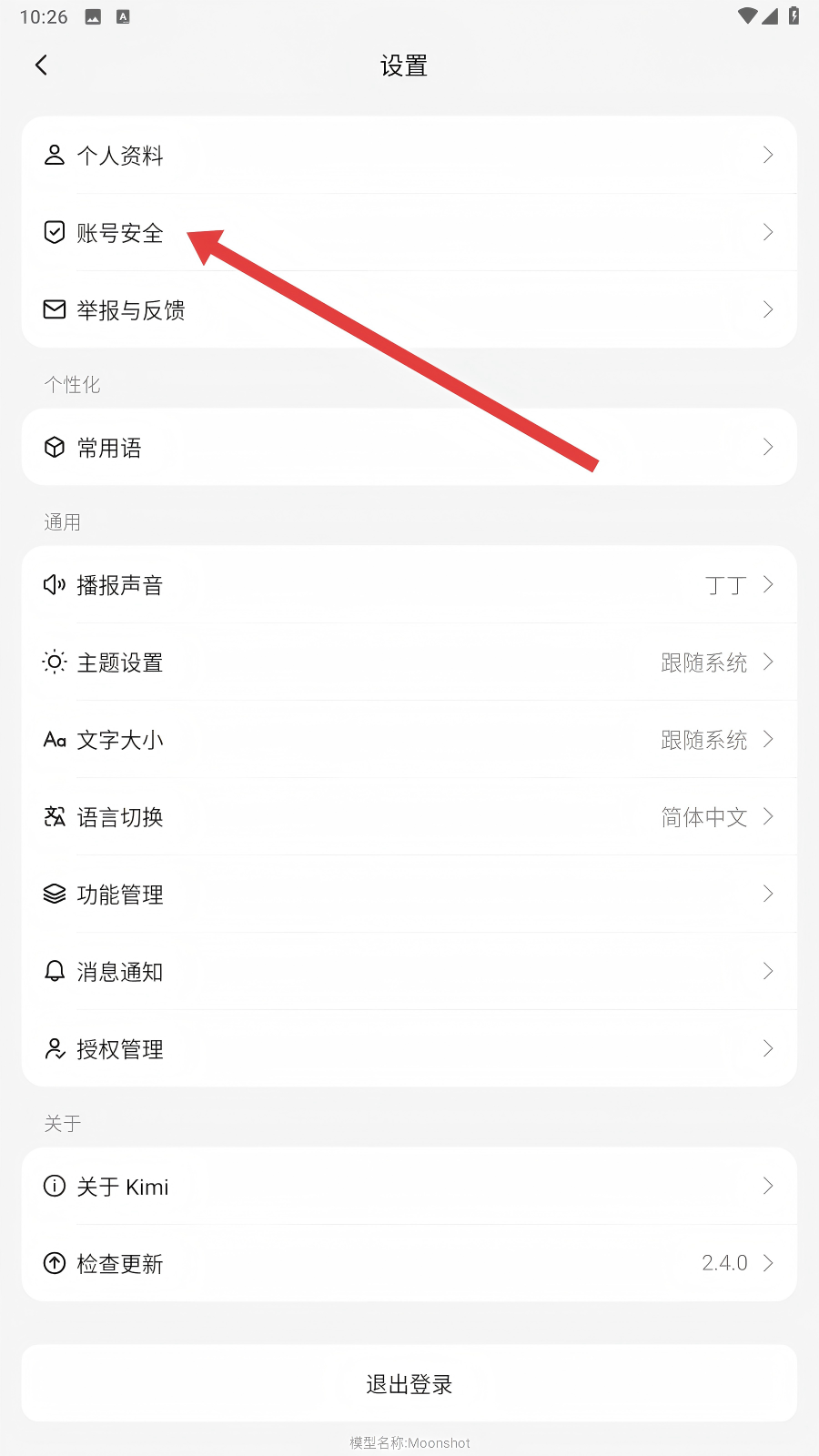The width and height of the screenshot is (819, 1456).
Task: Open 授权管理
Action: (409, 1049)
